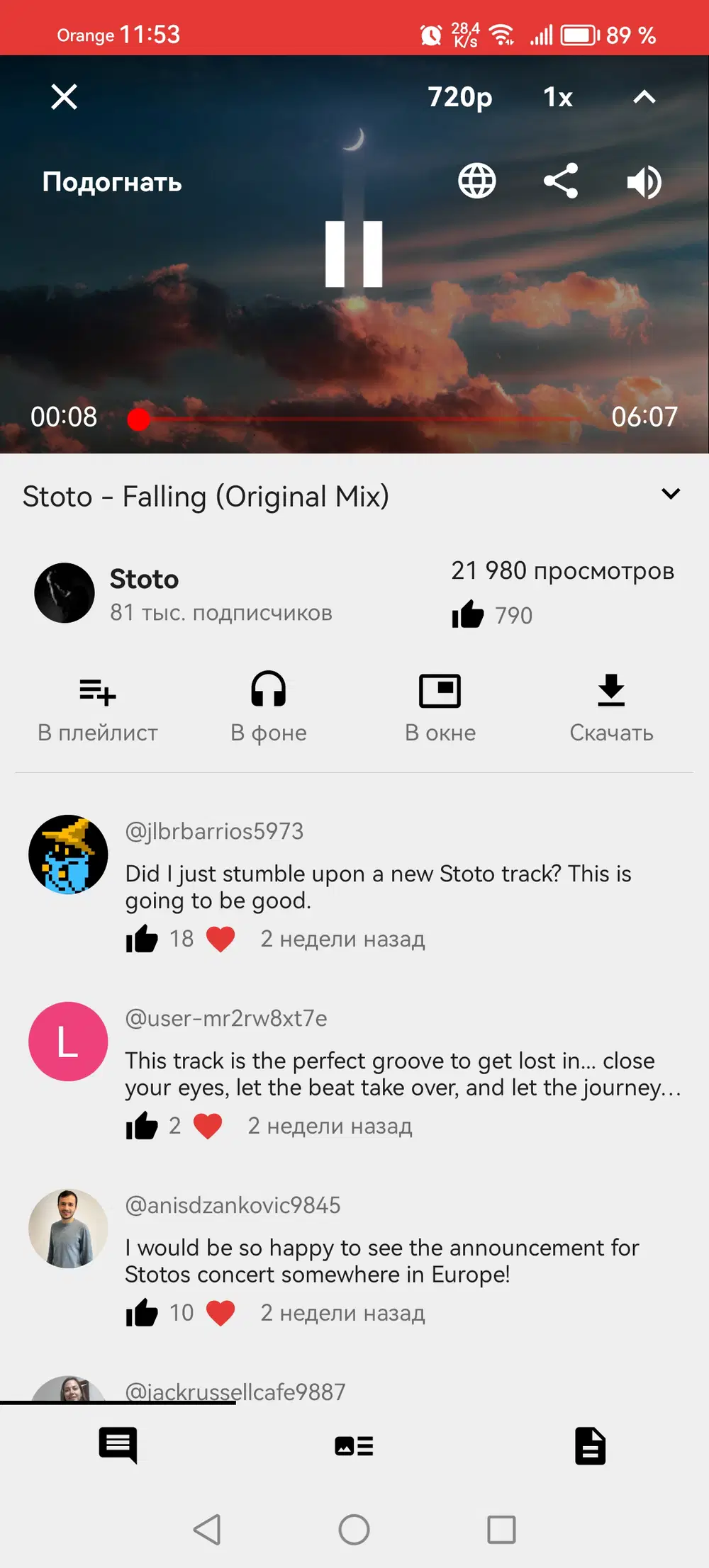Change the 1x playback speed

tap(557, 97)
